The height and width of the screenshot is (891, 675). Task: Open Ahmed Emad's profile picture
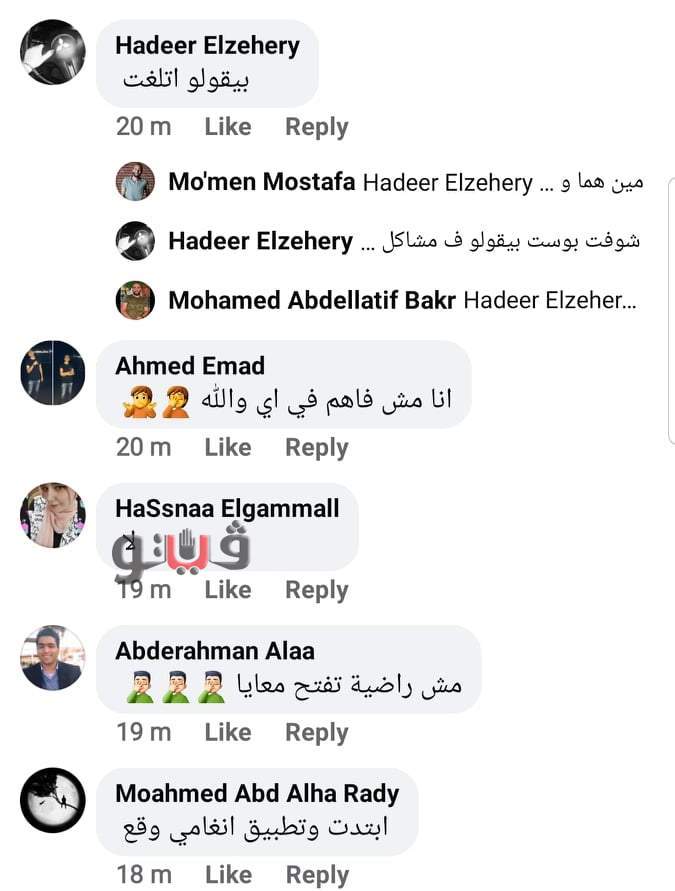point(53,373)
